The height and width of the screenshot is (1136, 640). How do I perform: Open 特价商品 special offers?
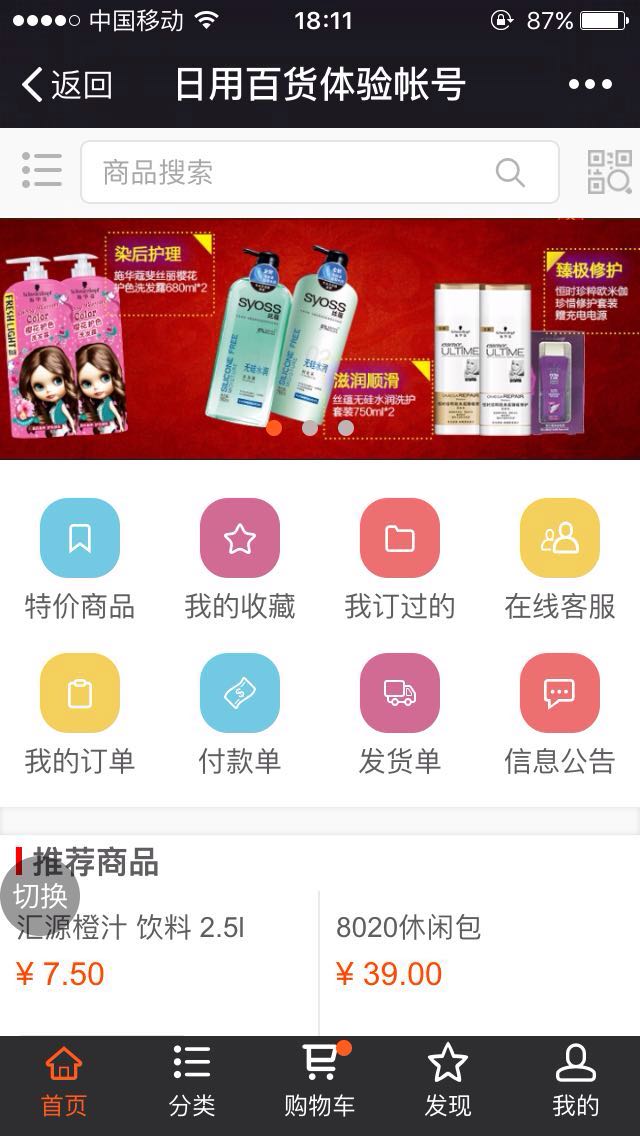click(x=80, y=560)
